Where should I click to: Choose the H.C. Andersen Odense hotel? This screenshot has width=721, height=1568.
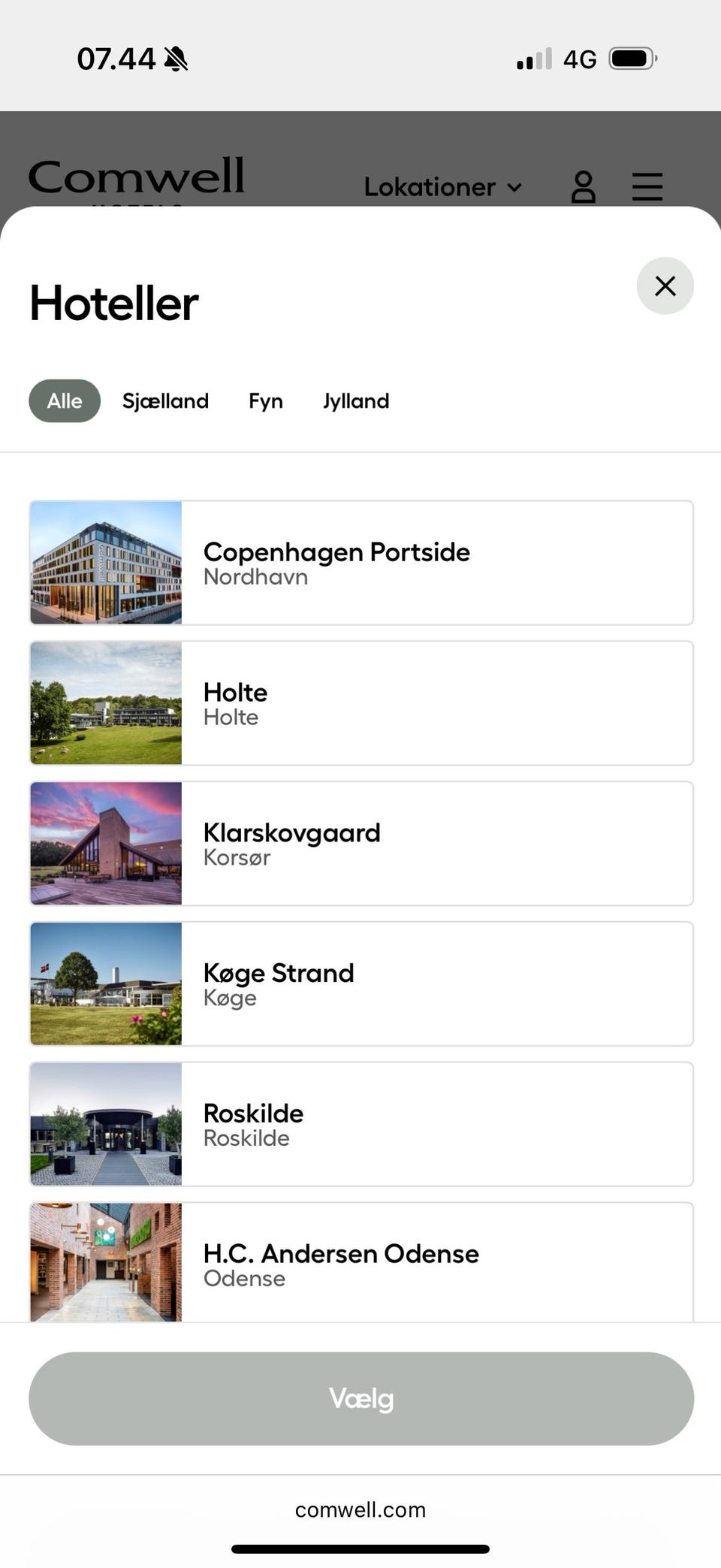point(360,1264)
